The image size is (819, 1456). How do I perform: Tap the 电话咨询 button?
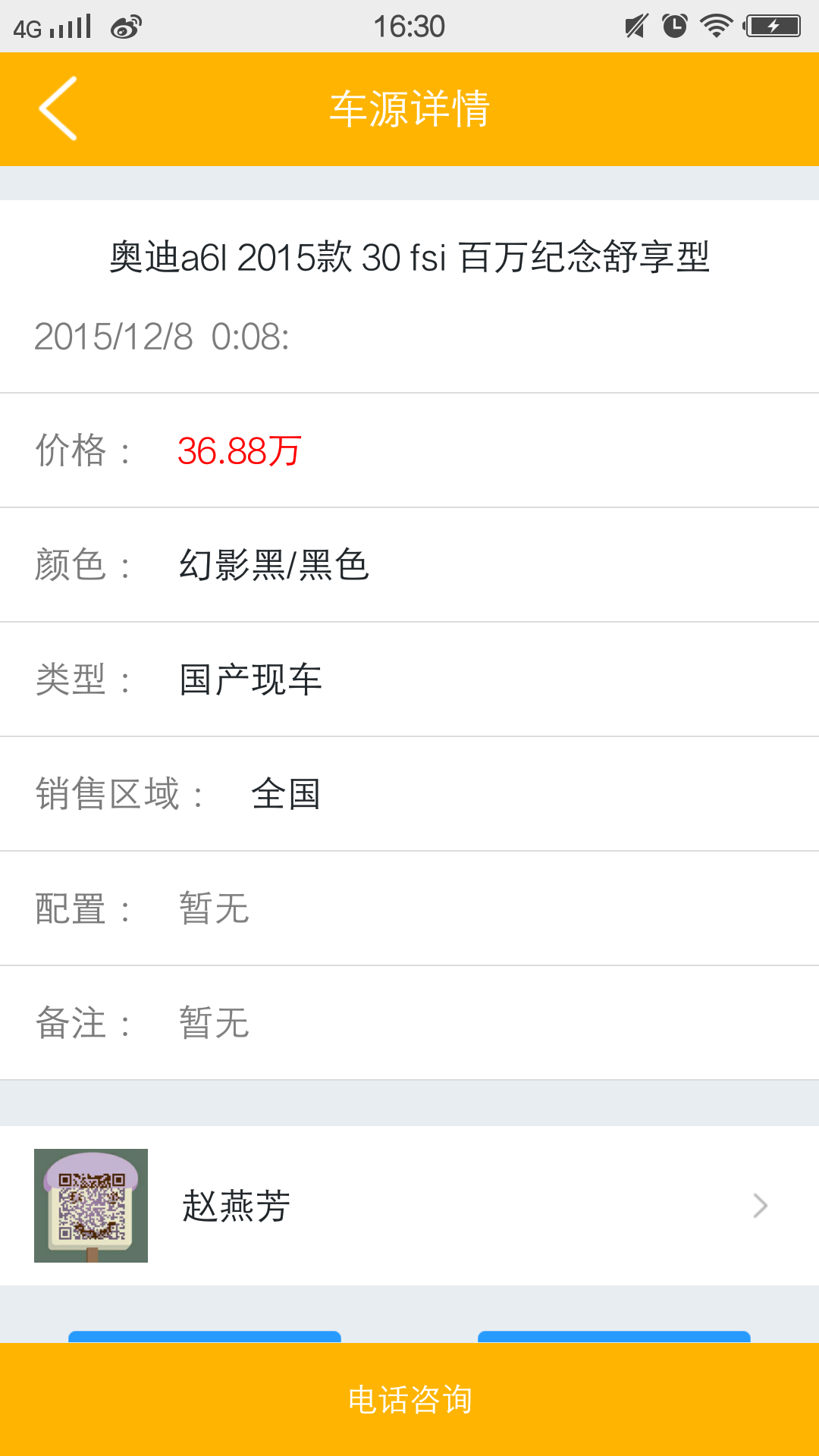[x=409, y=1399]
